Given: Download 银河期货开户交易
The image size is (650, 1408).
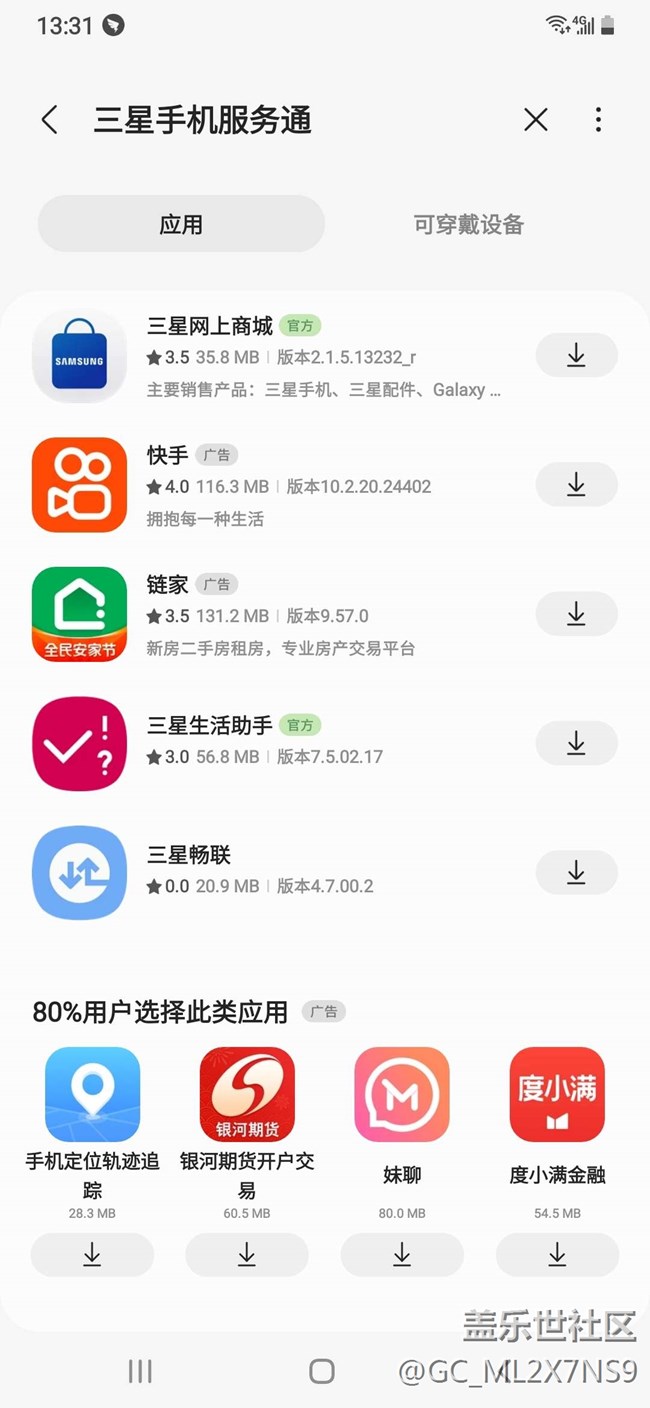Looking at the screenshot, I should 247,1254.
